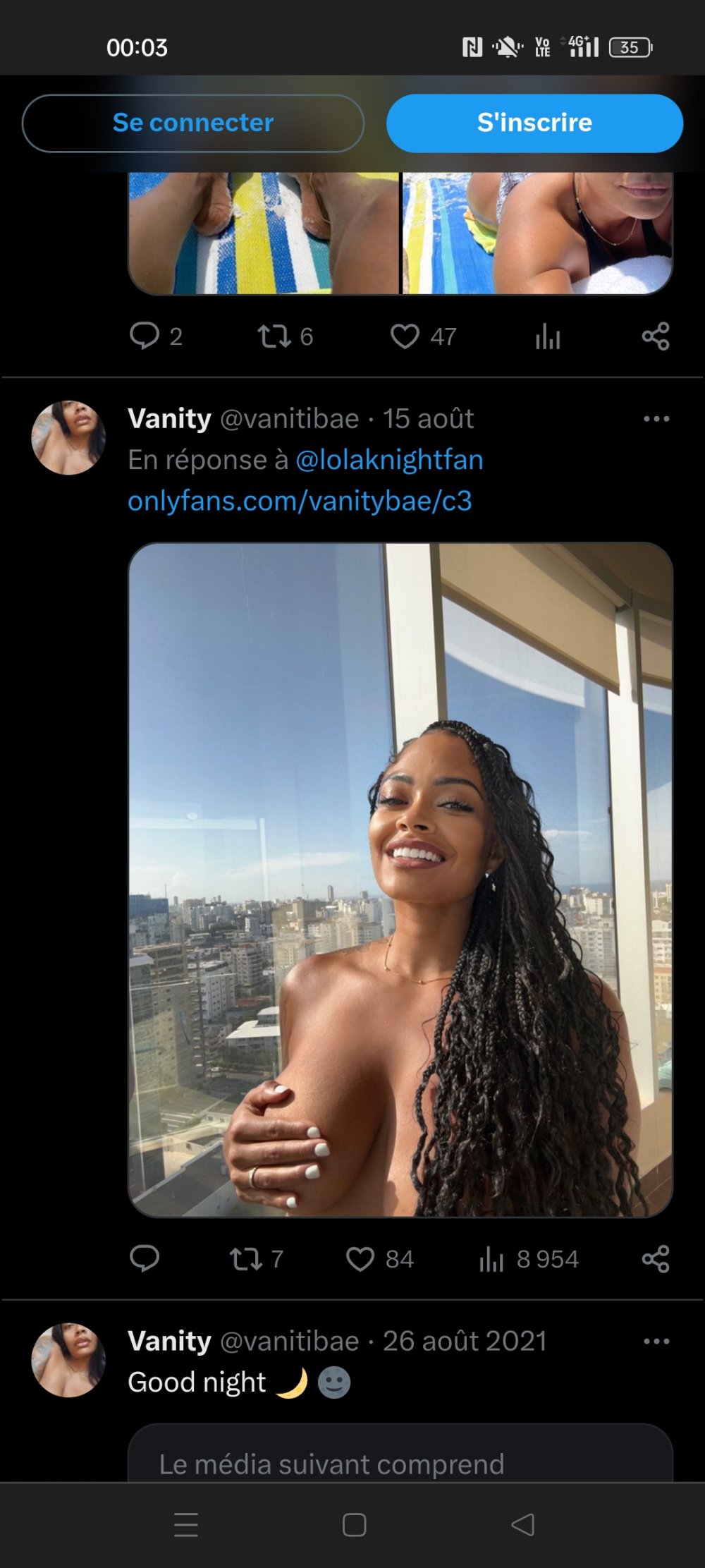Repost the tweet with 7 retweets

[246, 1258]
